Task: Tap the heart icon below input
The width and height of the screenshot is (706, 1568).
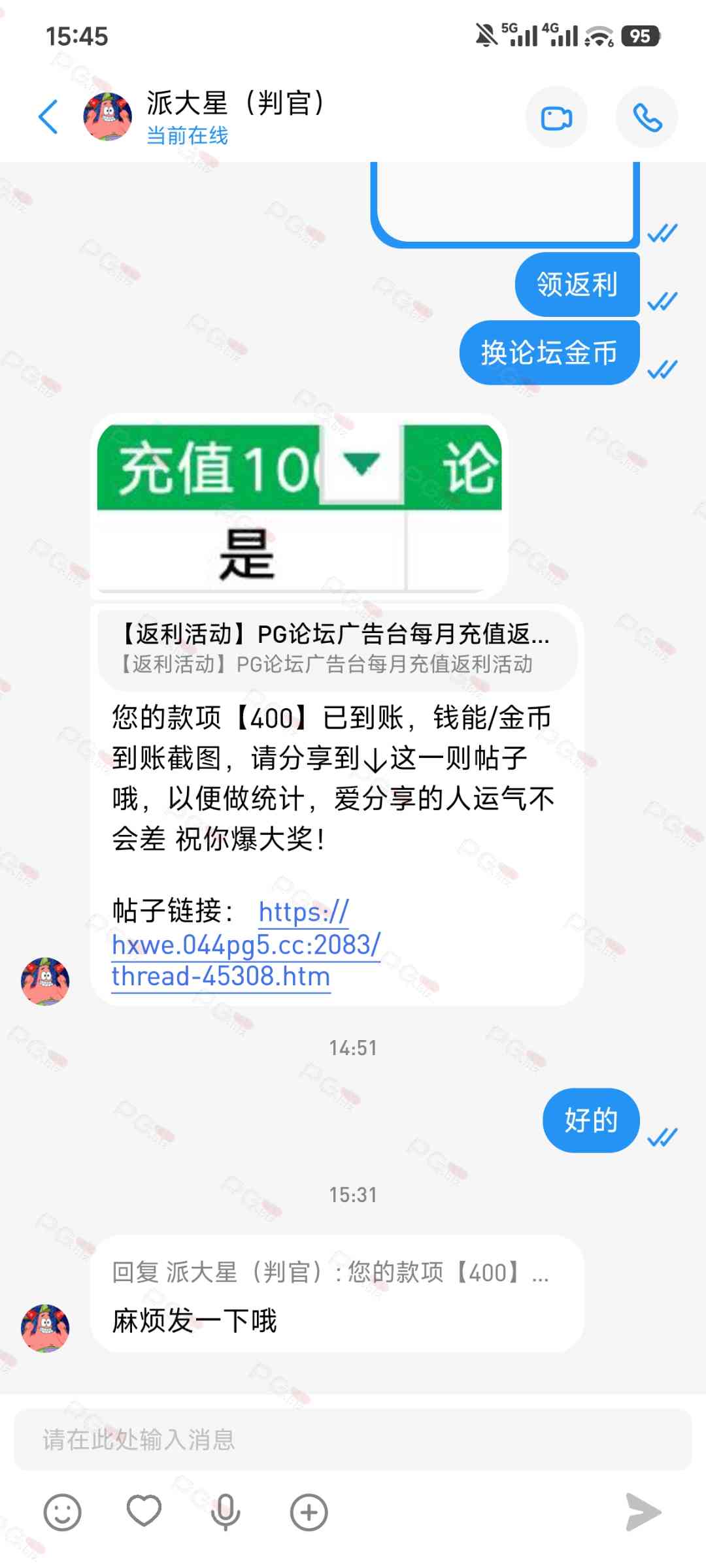Action: (144, 1511)
